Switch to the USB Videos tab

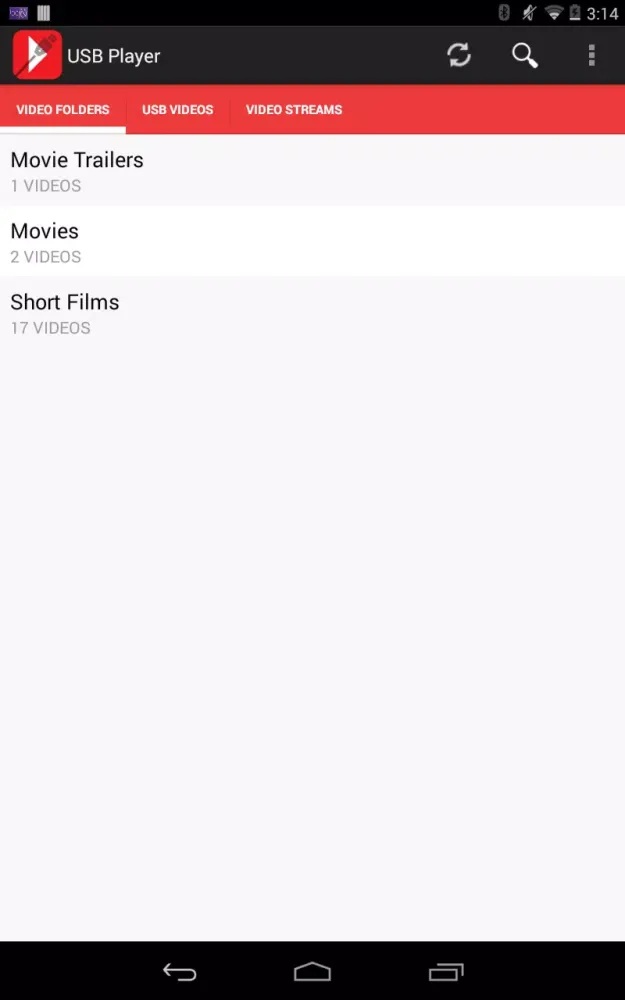pos(177,110)
